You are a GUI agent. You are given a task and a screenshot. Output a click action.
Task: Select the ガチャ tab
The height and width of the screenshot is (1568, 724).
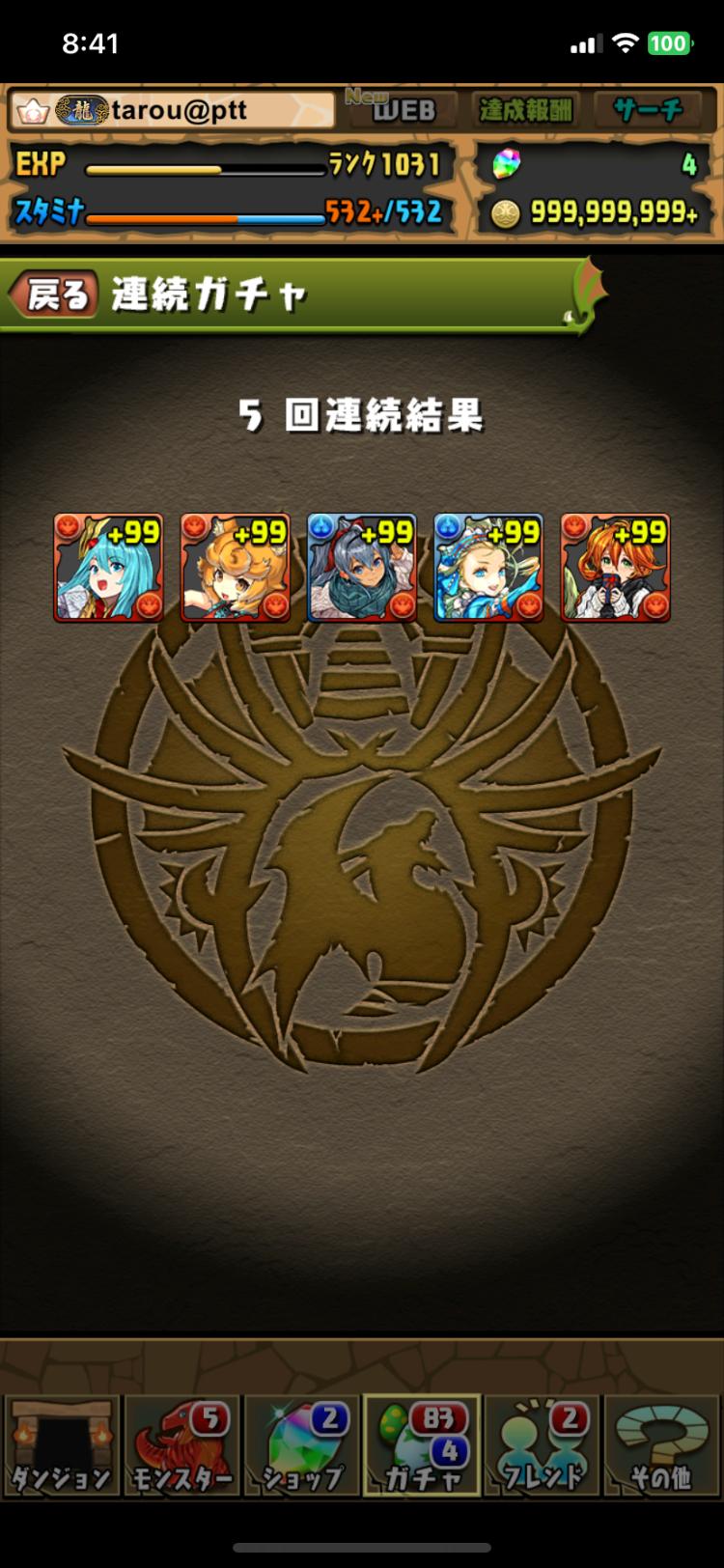point(421,1445)
